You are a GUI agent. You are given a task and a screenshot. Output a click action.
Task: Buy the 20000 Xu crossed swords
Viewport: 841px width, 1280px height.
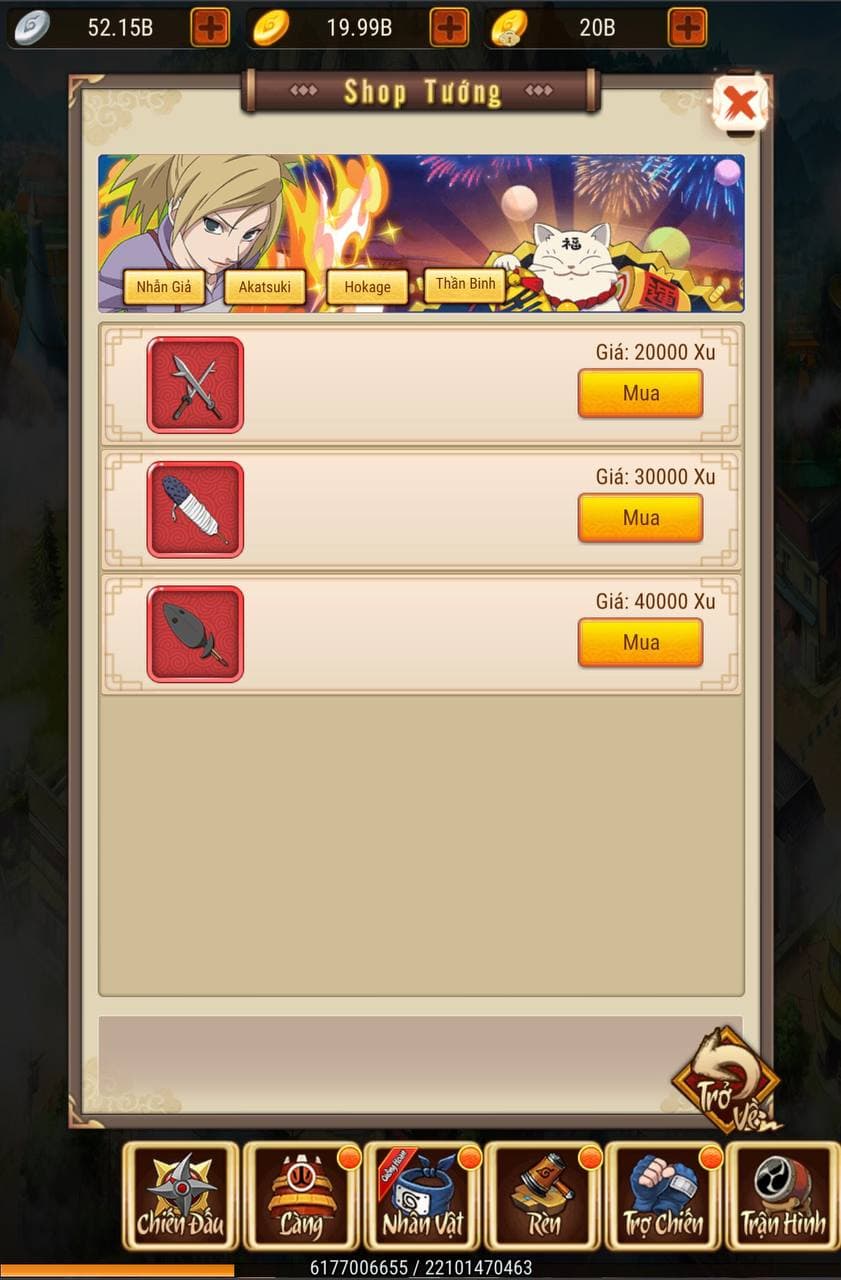tap(640, 393)
